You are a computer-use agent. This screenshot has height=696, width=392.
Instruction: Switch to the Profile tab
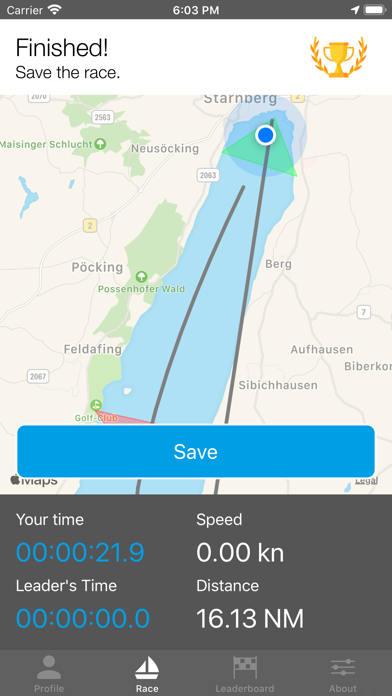pos(49,674)
